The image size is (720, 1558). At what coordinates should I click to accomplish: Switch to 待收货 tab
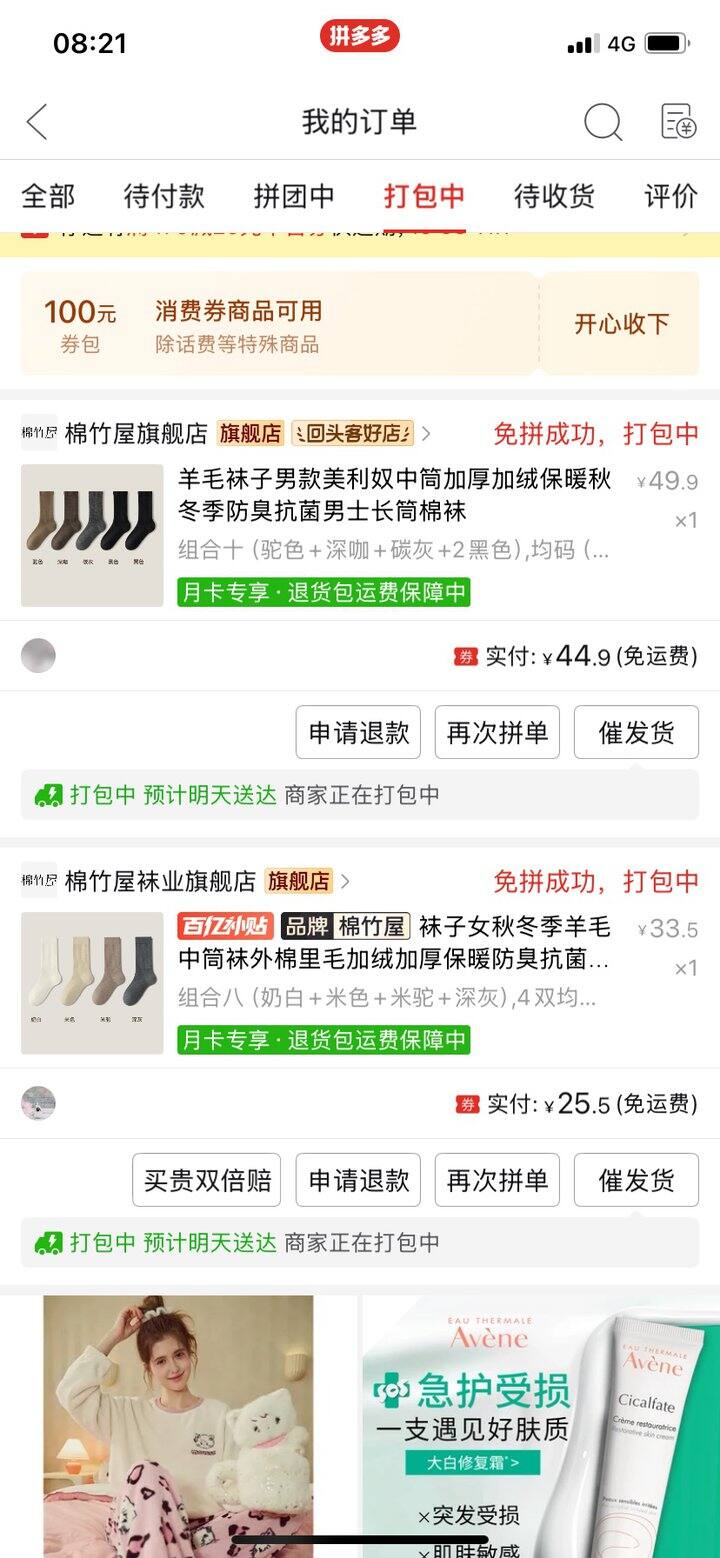[x=554, y=196]
